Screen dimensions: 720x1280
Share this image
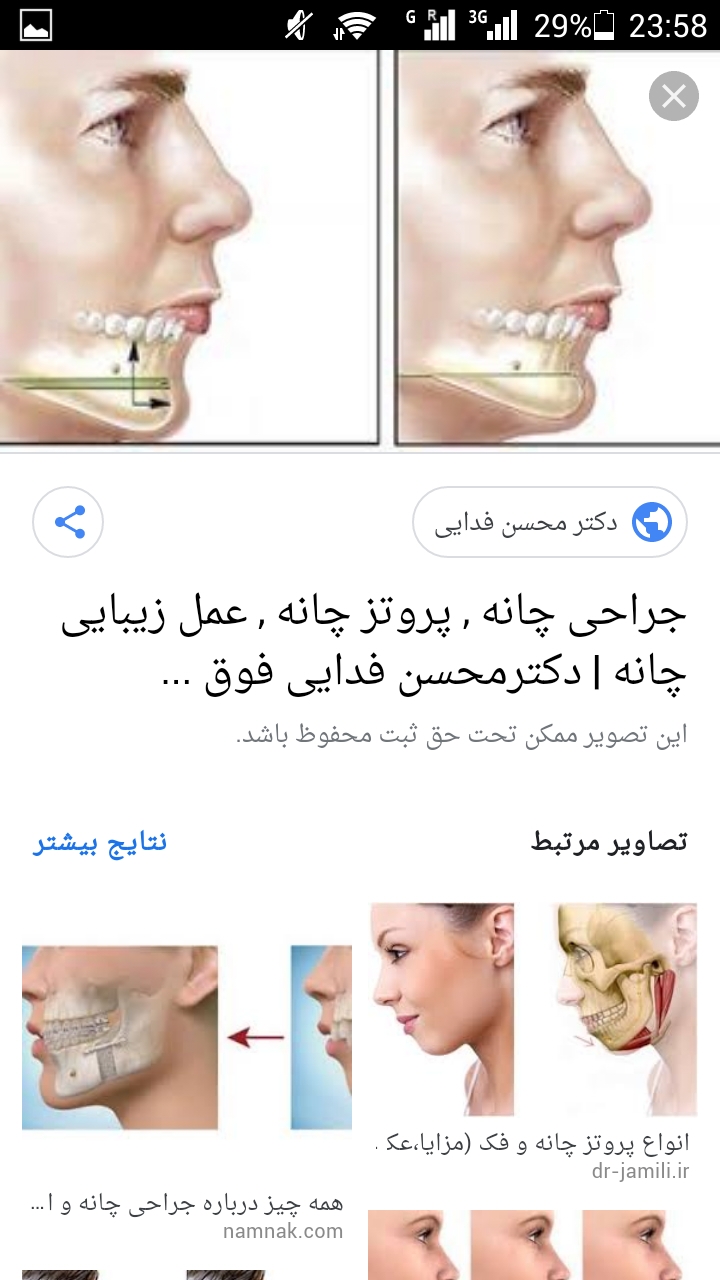tap(68, 521)
